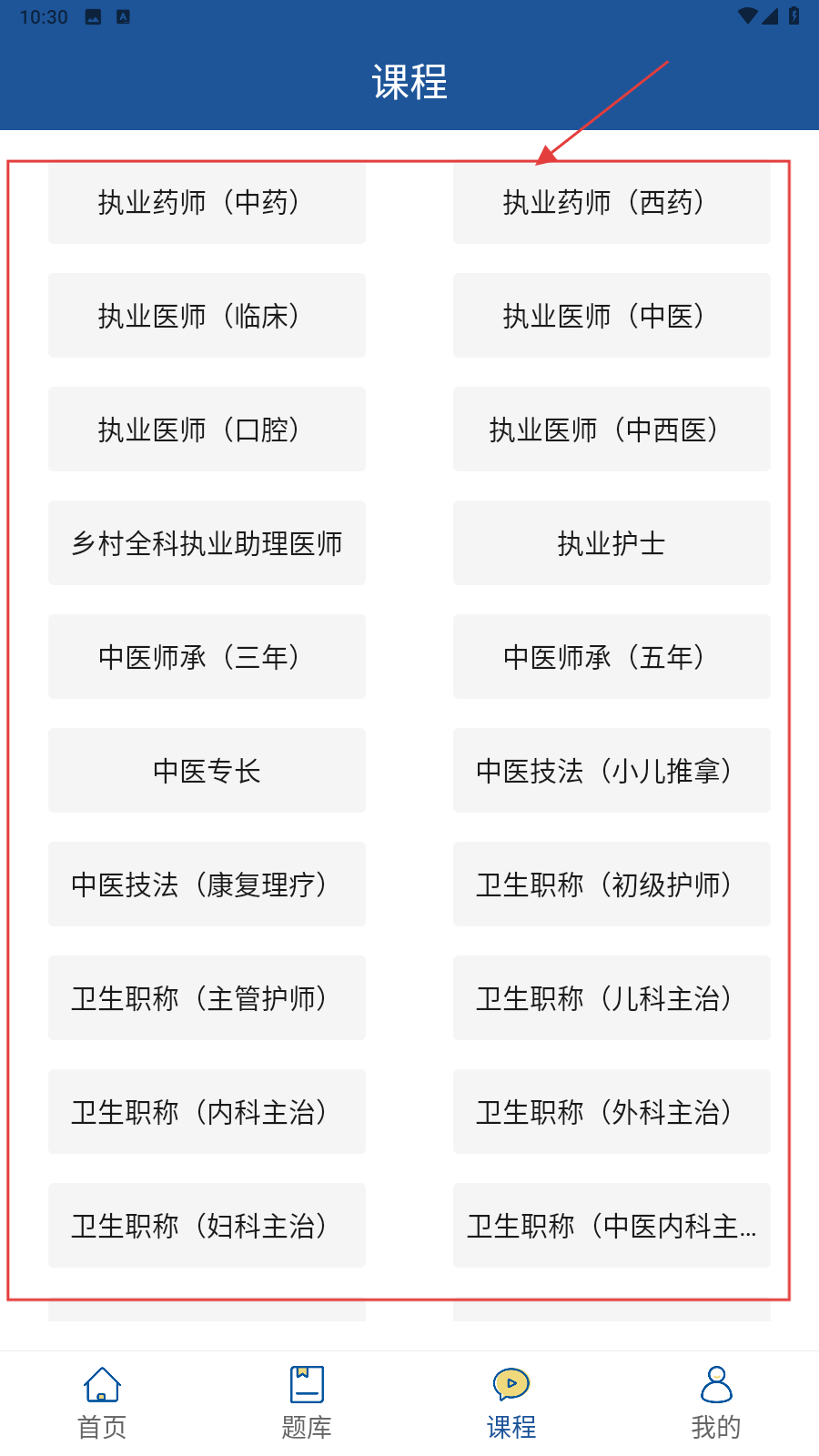819x1456 pixels.
Task: Open 执业药师（西药） course
Action: point(612,202)
